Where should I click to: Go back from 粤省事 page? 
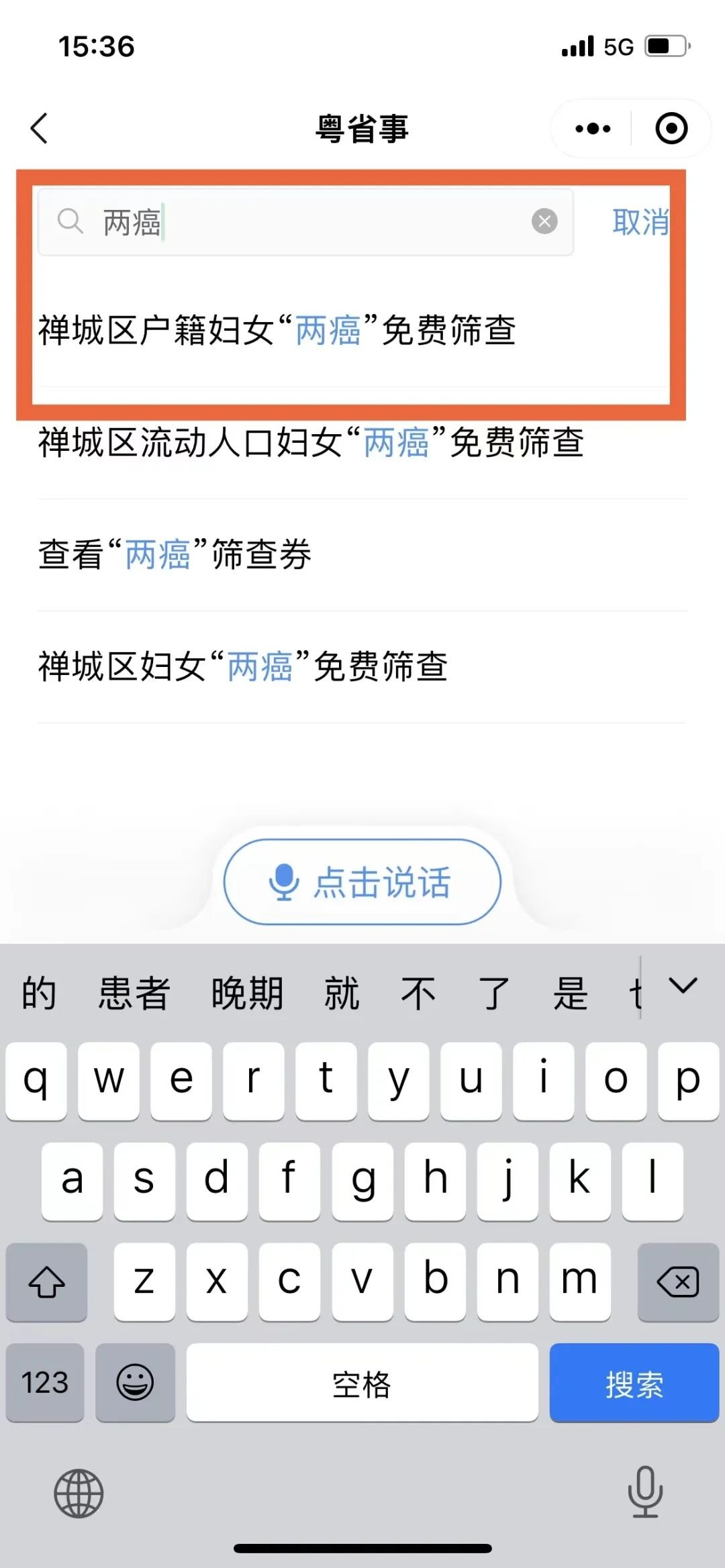click(x=40, y=128)
